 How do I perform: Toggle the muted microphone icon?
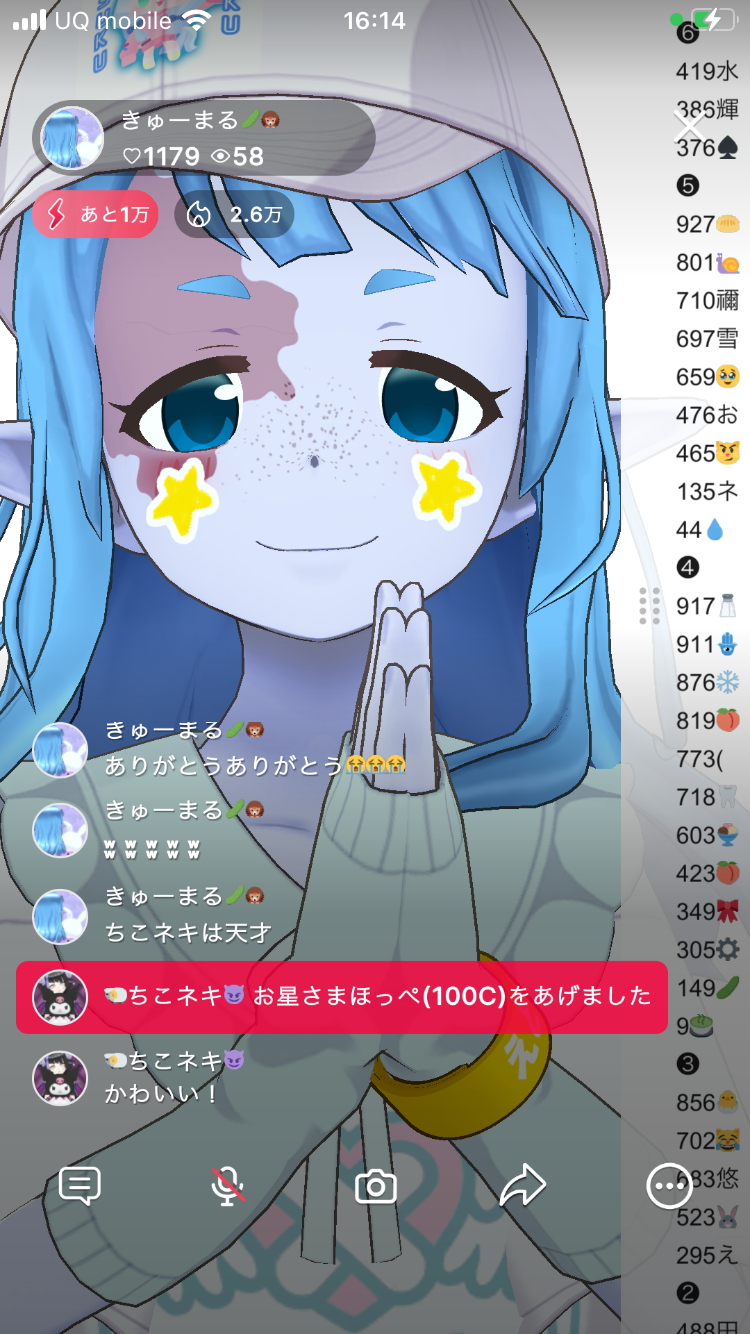(228, 1186)
